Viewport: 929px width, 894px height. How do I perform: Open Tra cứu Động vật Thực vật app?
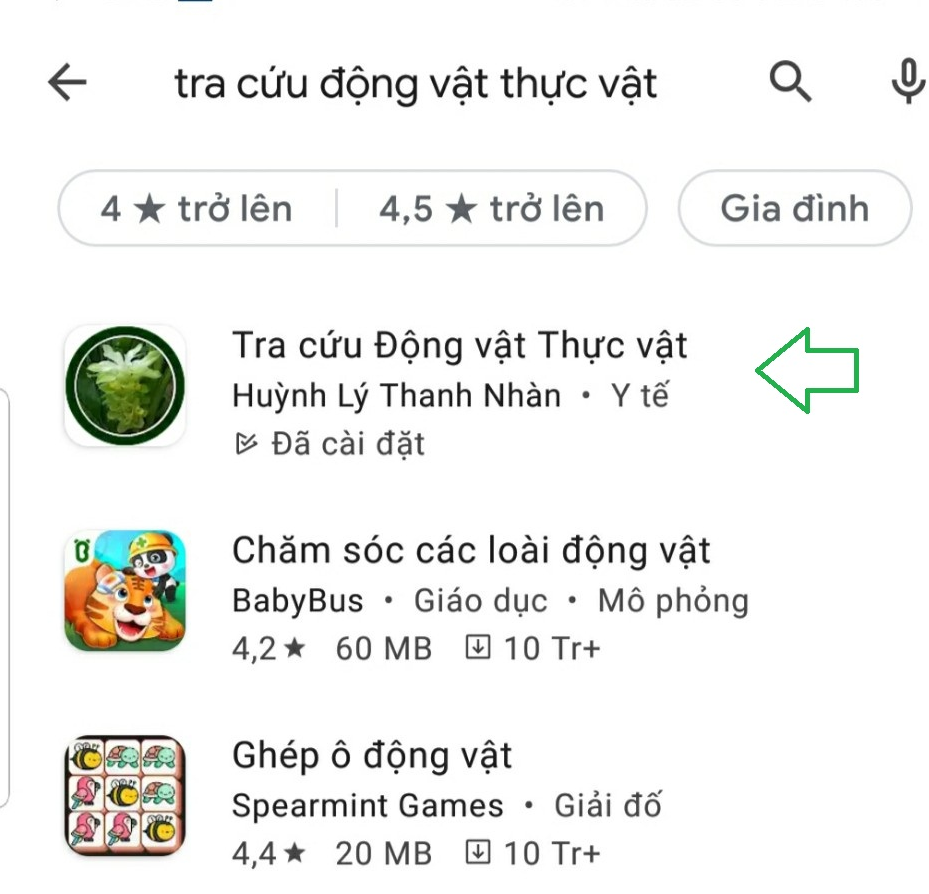pyautogui.click(x=459, y=346)
